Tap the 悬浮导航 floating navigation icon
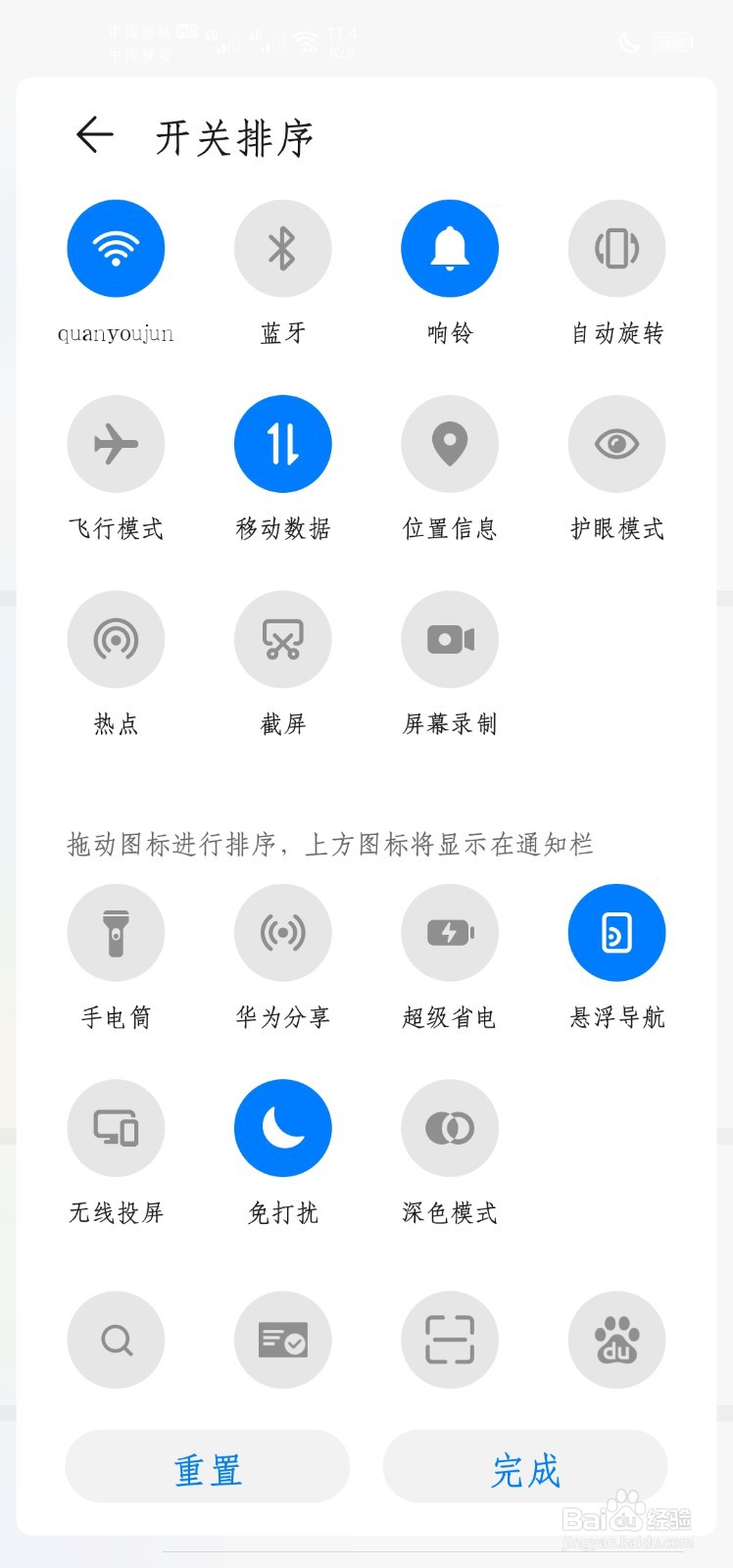Screen dimensions: 733x1568 point(616,932)
